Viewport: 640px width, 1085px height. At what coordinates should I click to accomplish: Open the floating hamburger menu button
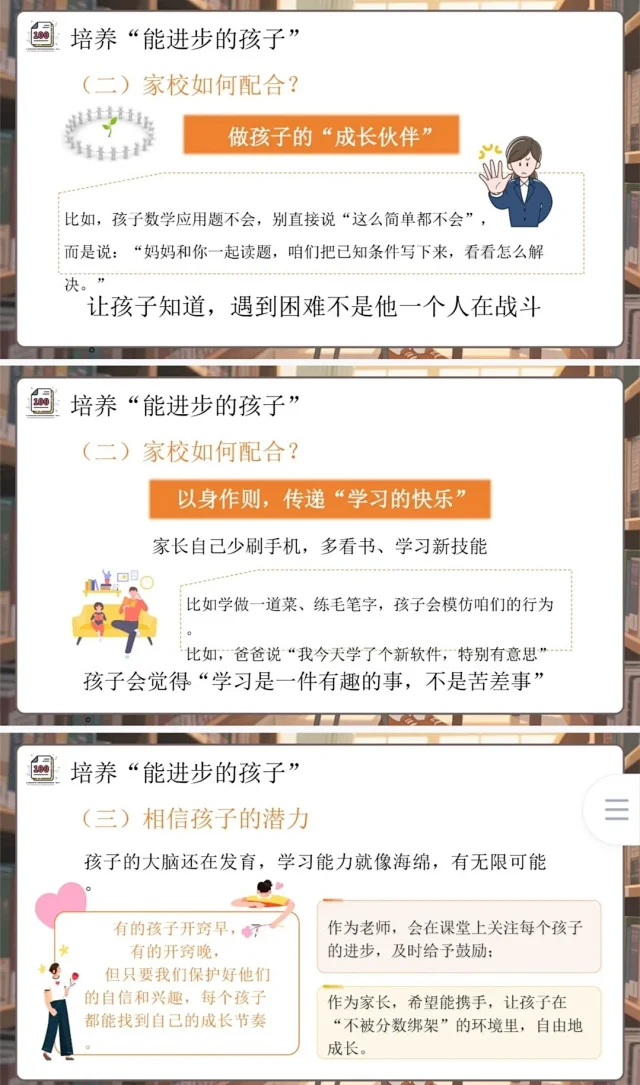click(616, 809)
